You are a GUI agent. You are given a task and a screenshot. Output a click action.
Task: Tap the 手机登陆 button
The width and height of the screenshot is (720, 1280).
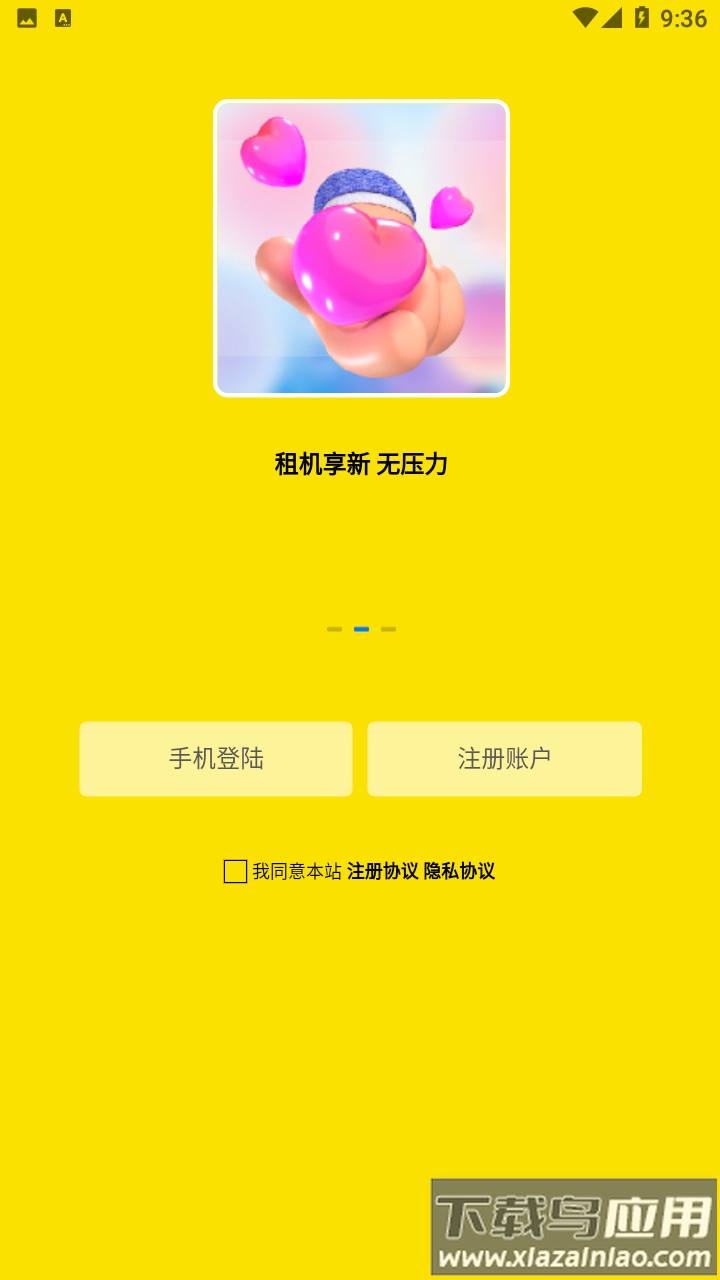tap(216, 759)
